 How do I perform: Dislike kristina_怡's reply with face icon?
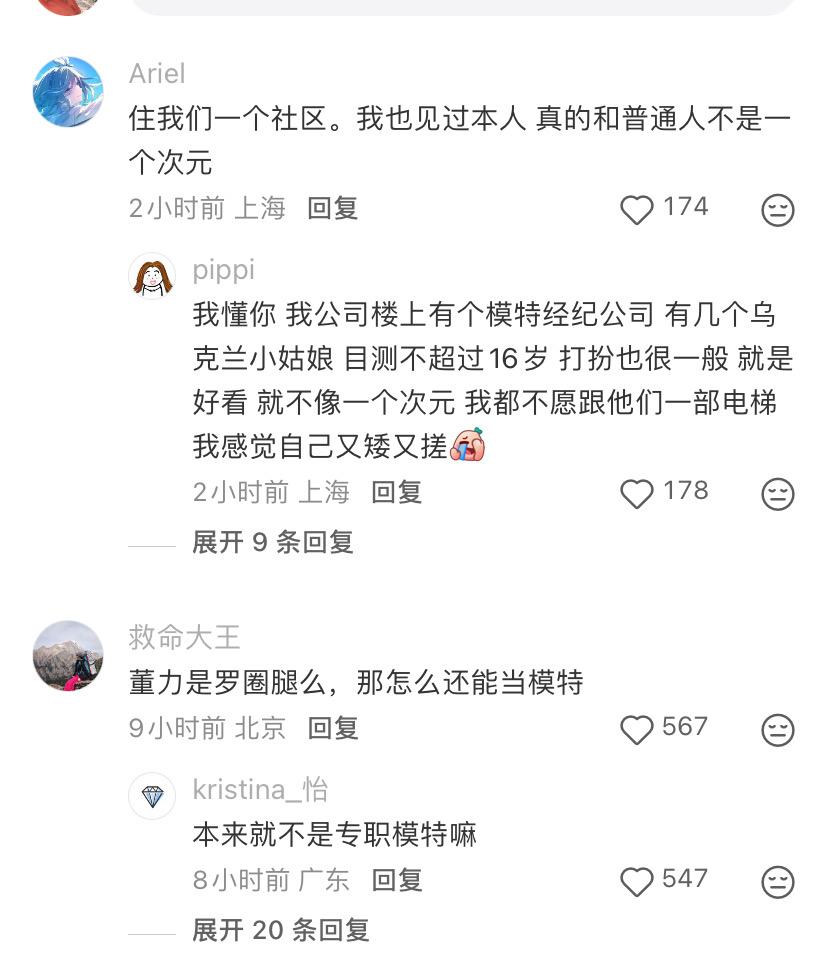778,882
